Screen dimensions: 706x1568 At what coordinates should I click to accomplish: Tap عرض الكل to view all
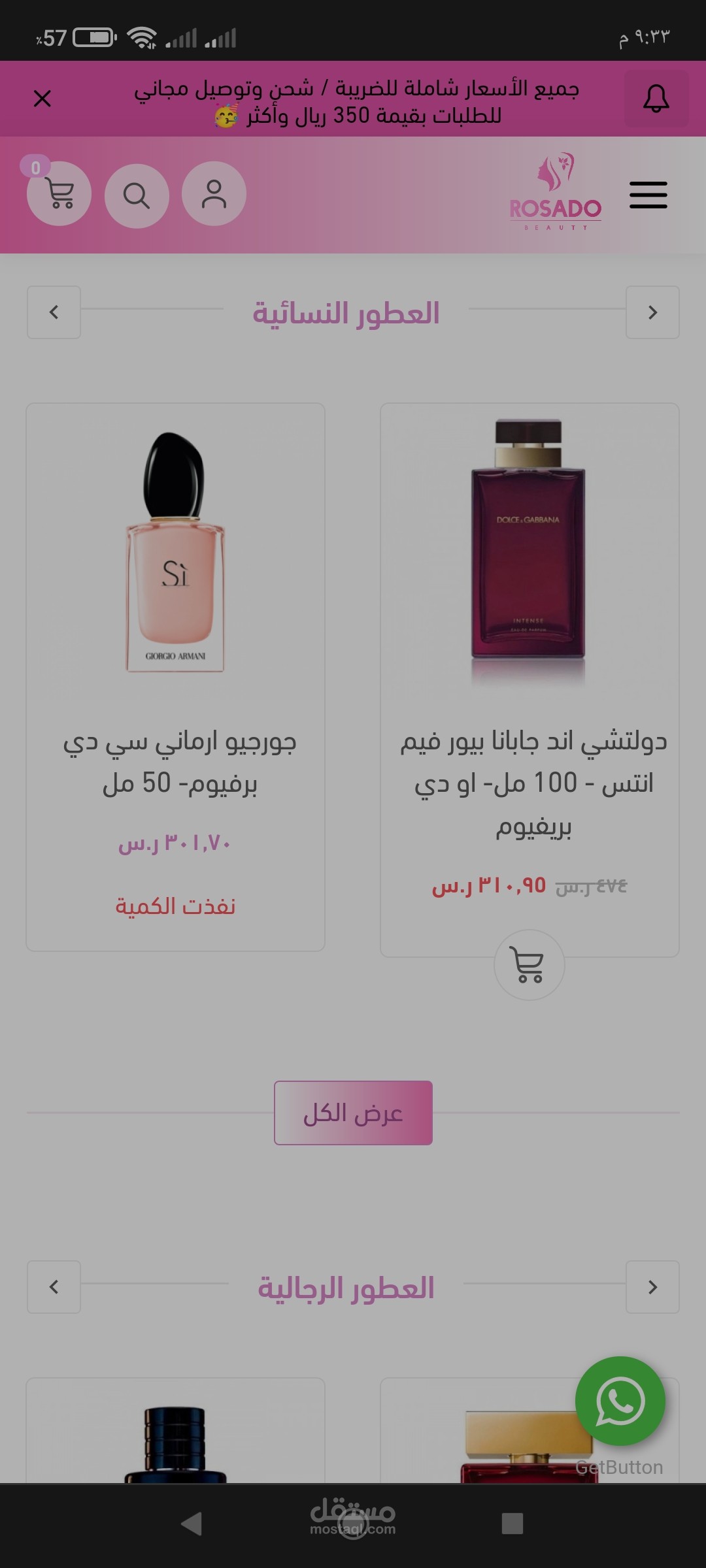pyautogui.click(x=353, y=1113)
